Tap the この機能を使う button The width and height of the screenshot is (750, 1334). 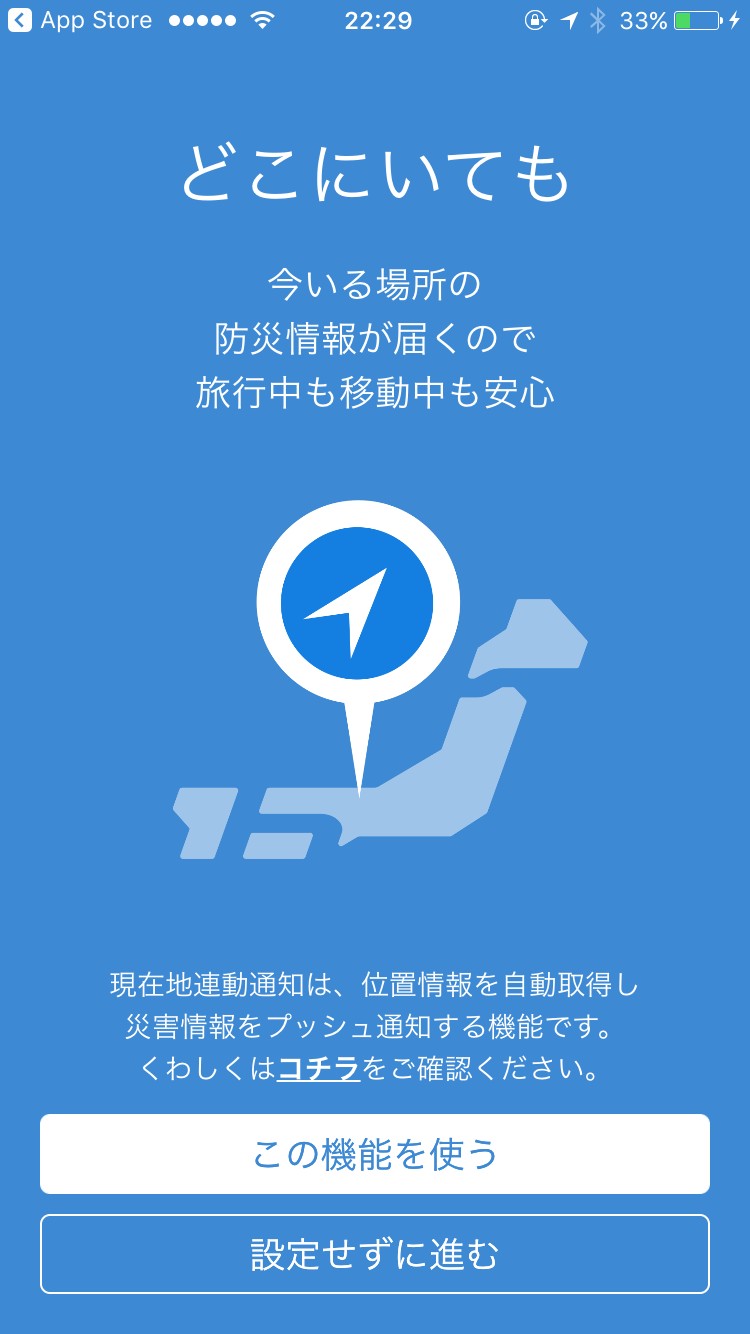(375, 1154)
